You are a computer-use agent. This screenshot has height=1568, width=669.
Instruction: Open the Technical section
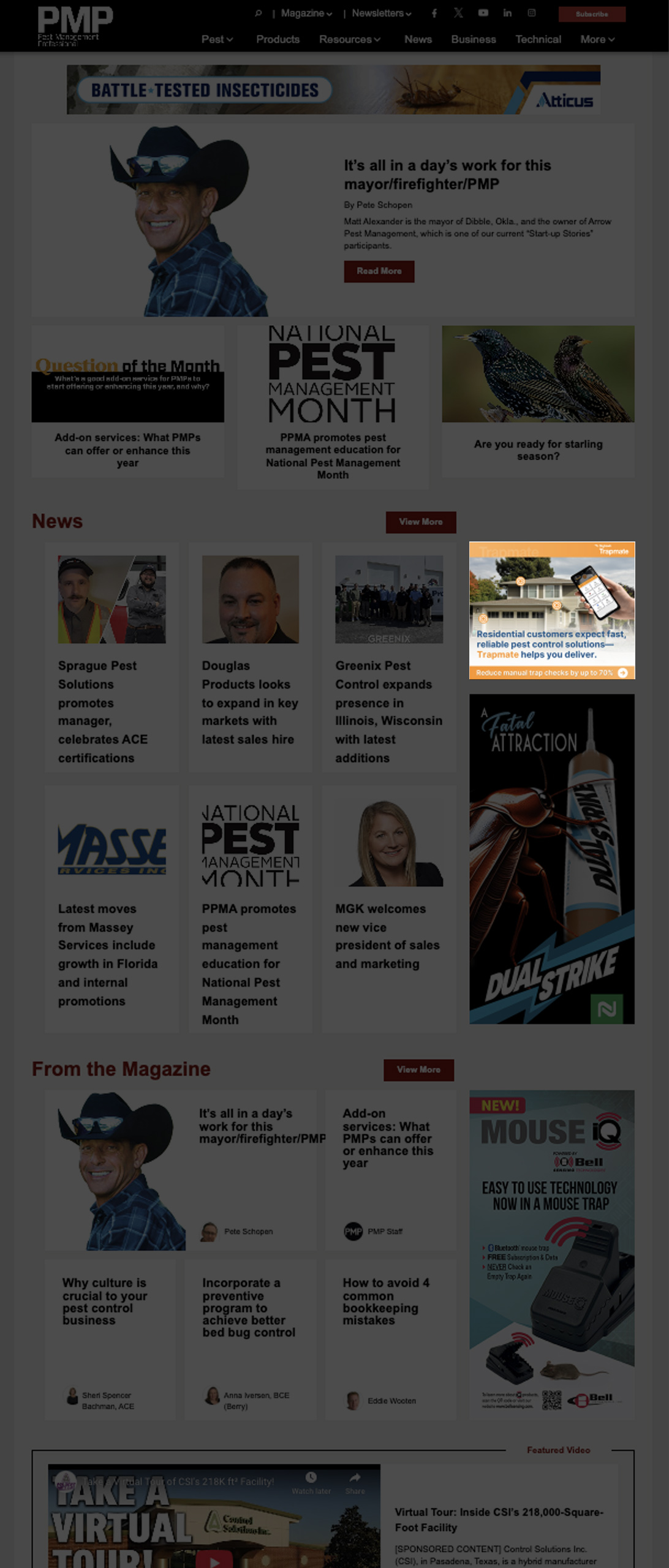pos(538,39)
